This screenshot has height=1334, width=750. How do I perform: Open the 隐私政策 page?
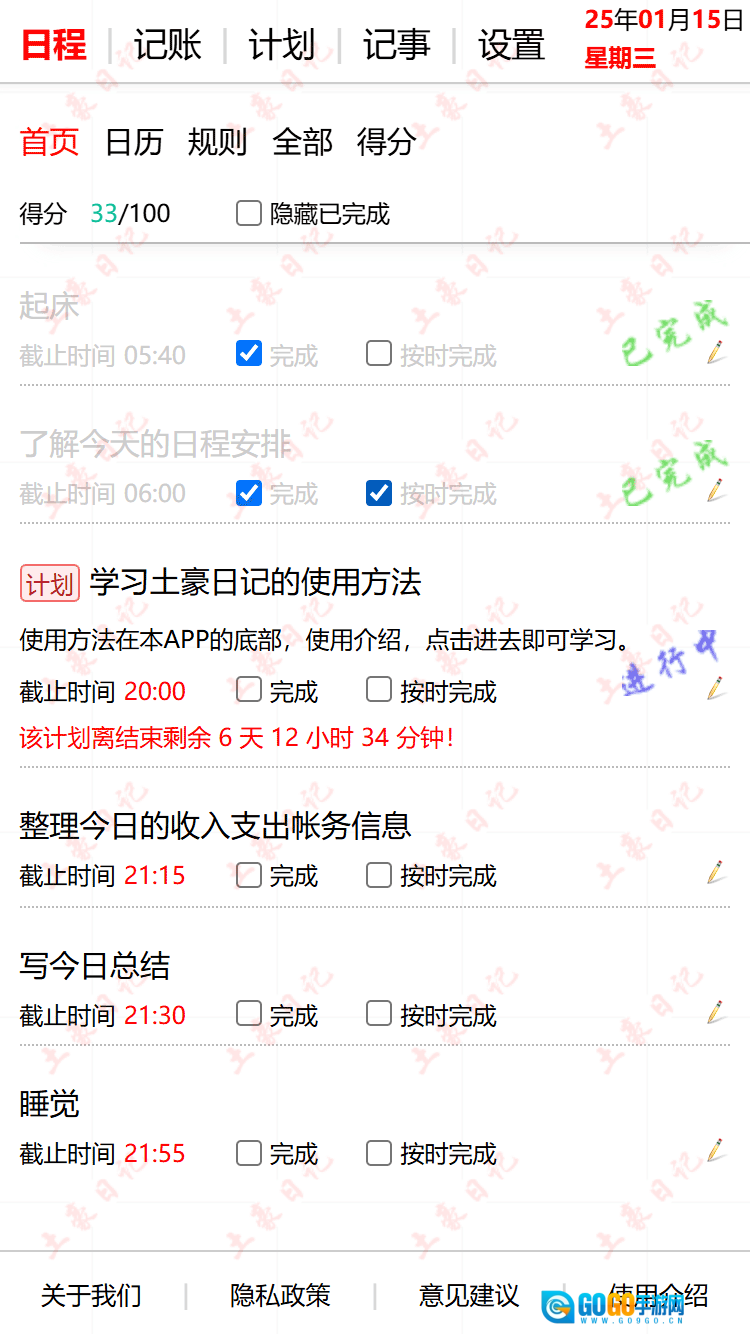click(x=280, y=1296)
